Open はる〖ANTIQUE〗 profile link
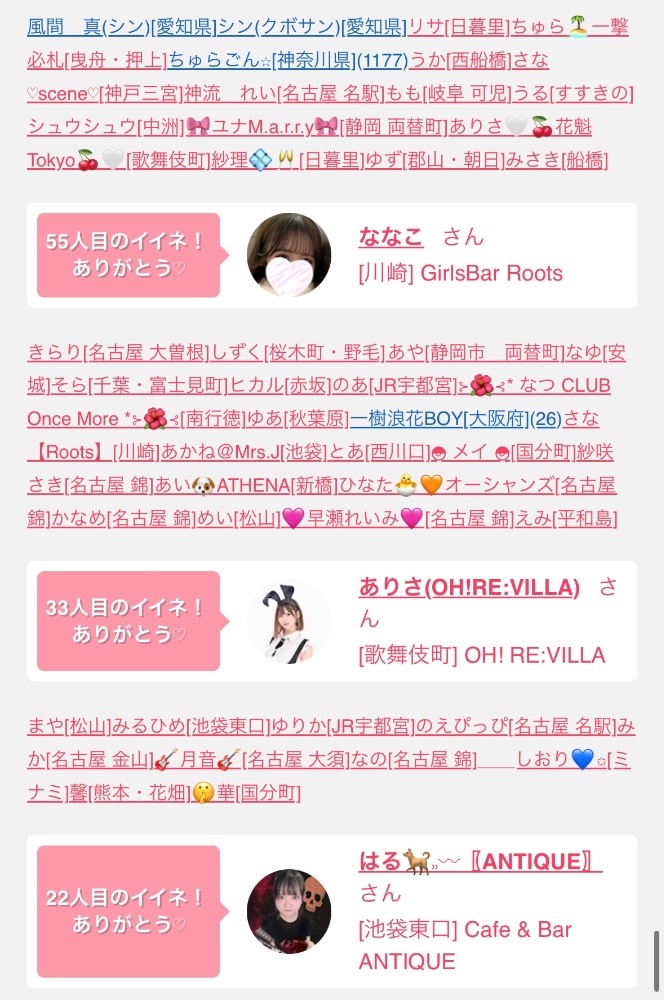 480,861
